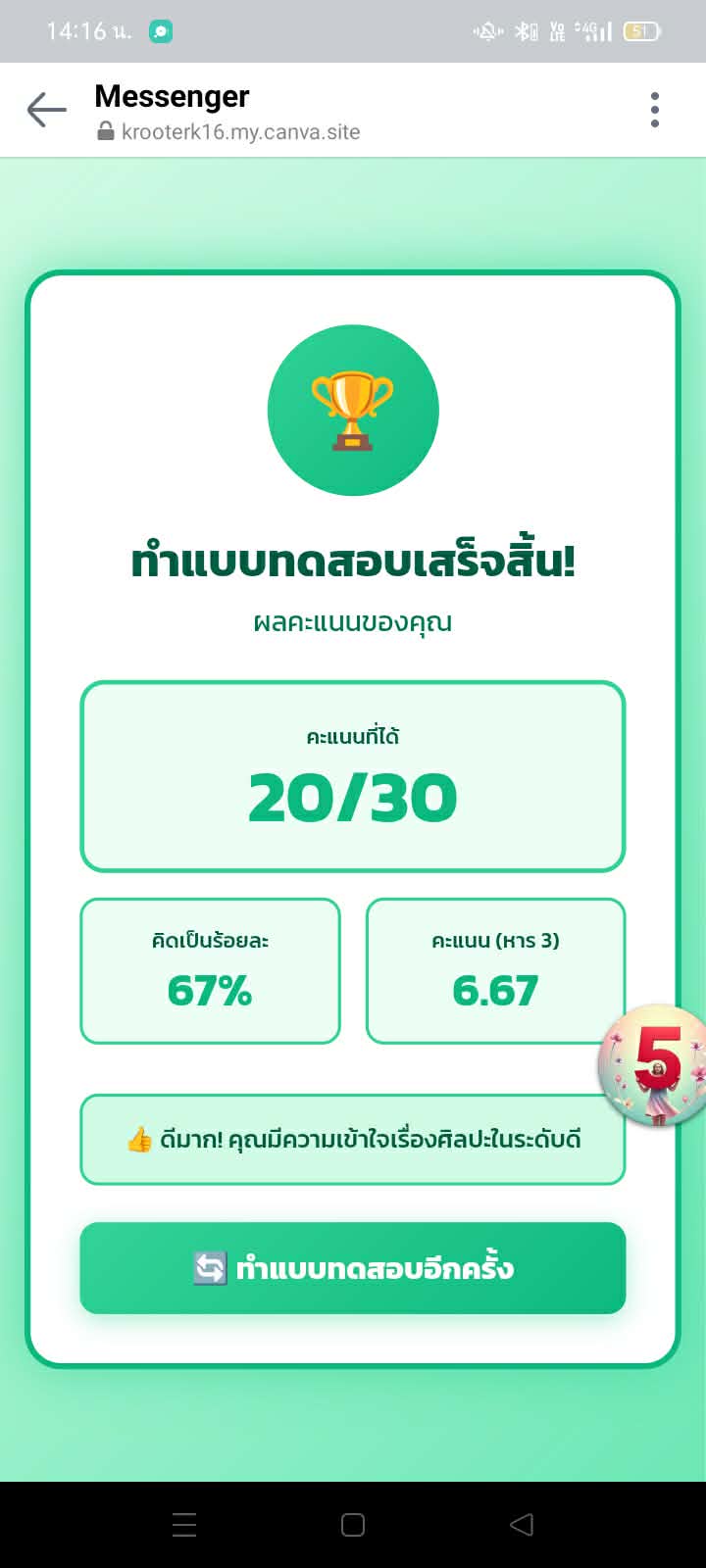Viewport: 706px width, 1568px height.
Task: Open the three-dot overflow menu
Action: click(x=655, y=110)
